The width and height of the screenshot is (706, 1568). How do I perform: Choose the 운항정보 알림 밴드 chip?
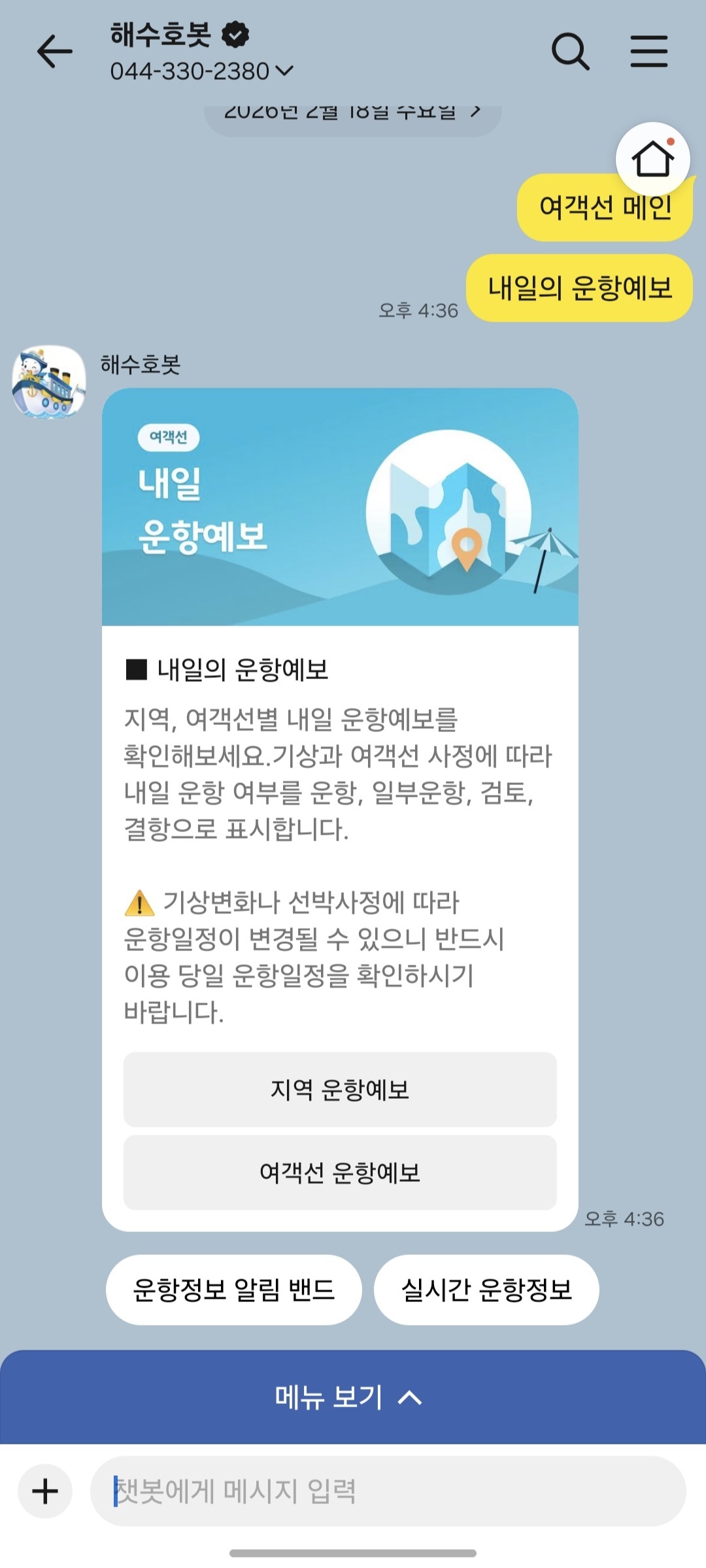(234, 1290)
